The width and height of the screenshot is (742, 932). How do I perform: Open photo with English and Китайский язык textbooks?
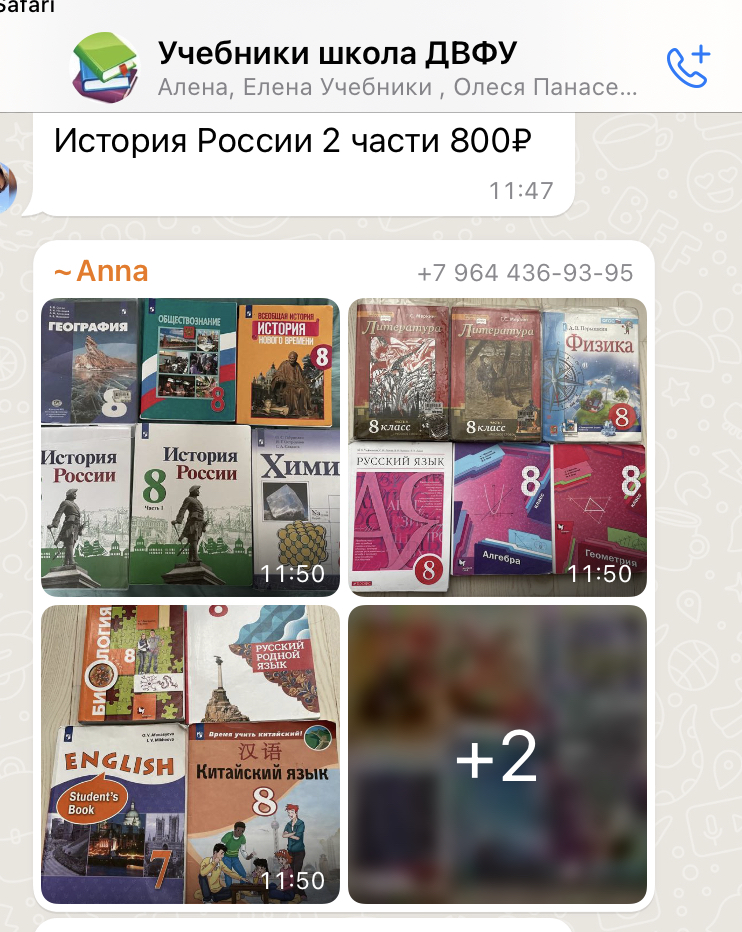pos(190,754)
